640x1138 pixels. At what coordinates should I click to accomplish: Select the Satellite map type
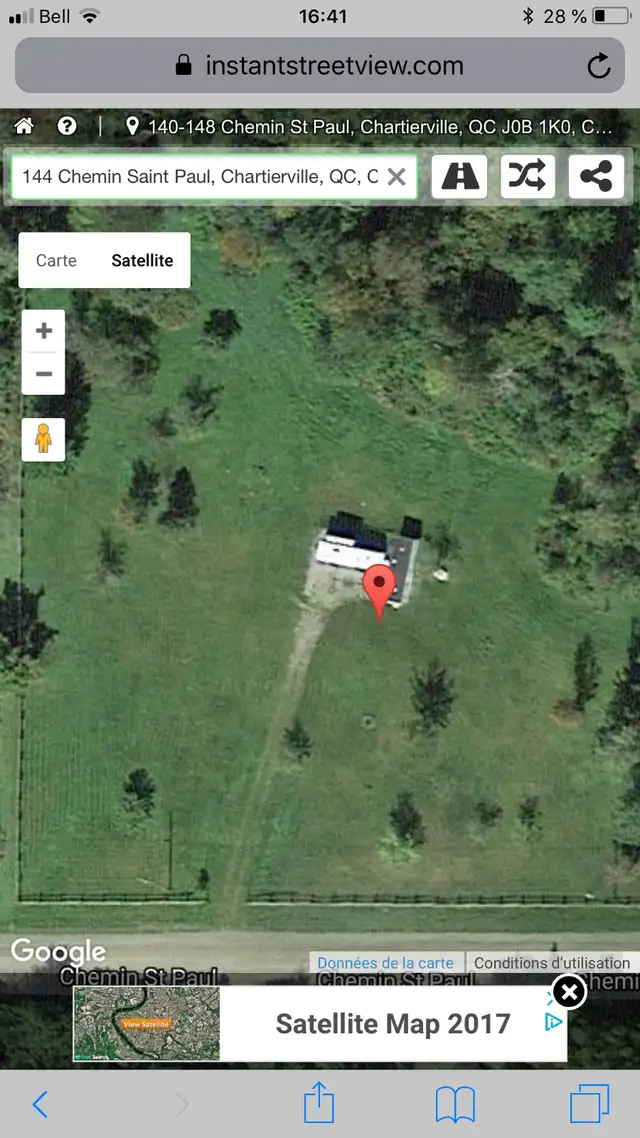[x=142, y=260]
